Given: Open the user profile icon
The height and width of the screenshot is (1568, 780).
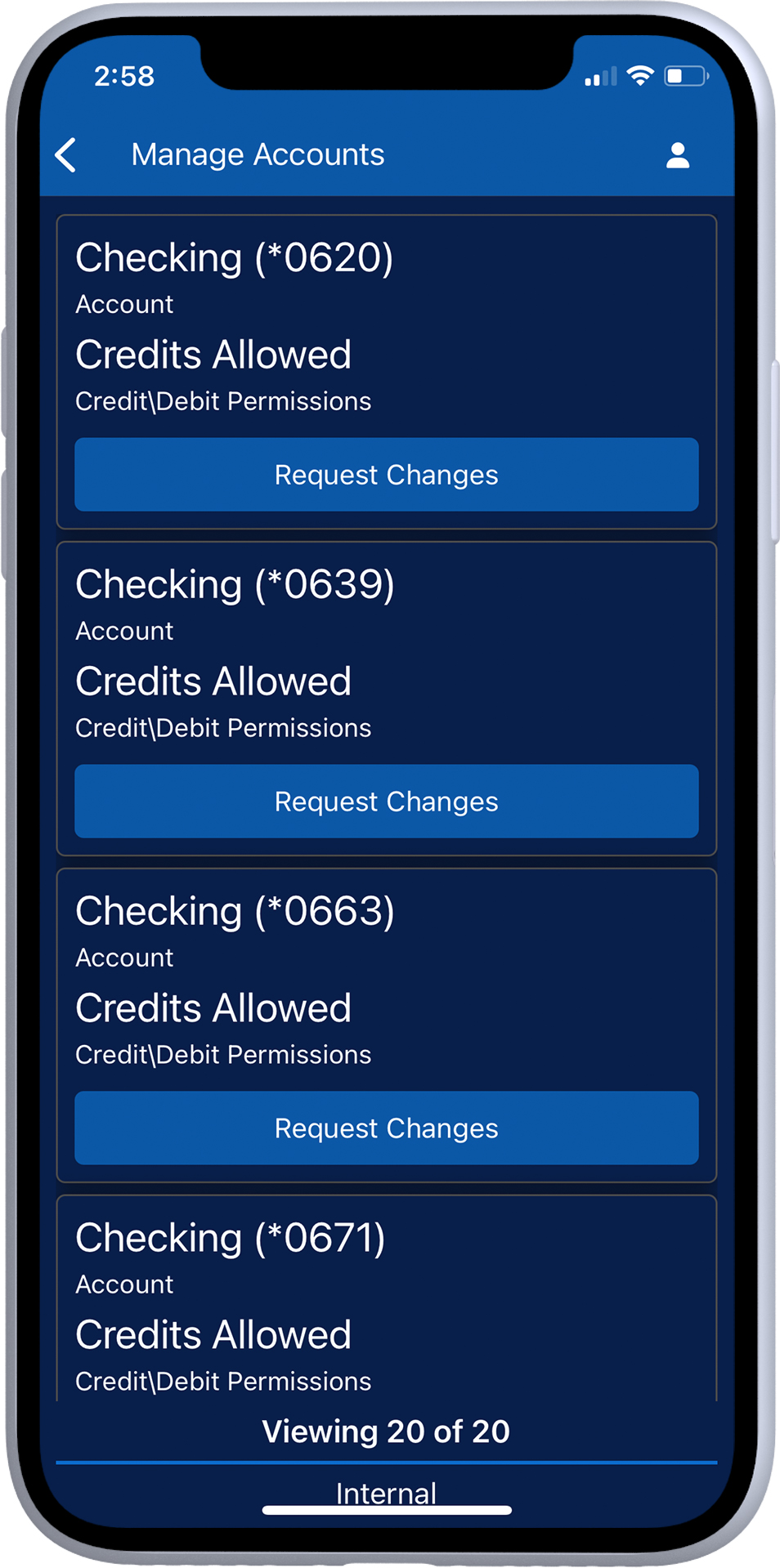Looking at the screenshot, I should pyautogui.click(x=678, y=155).
